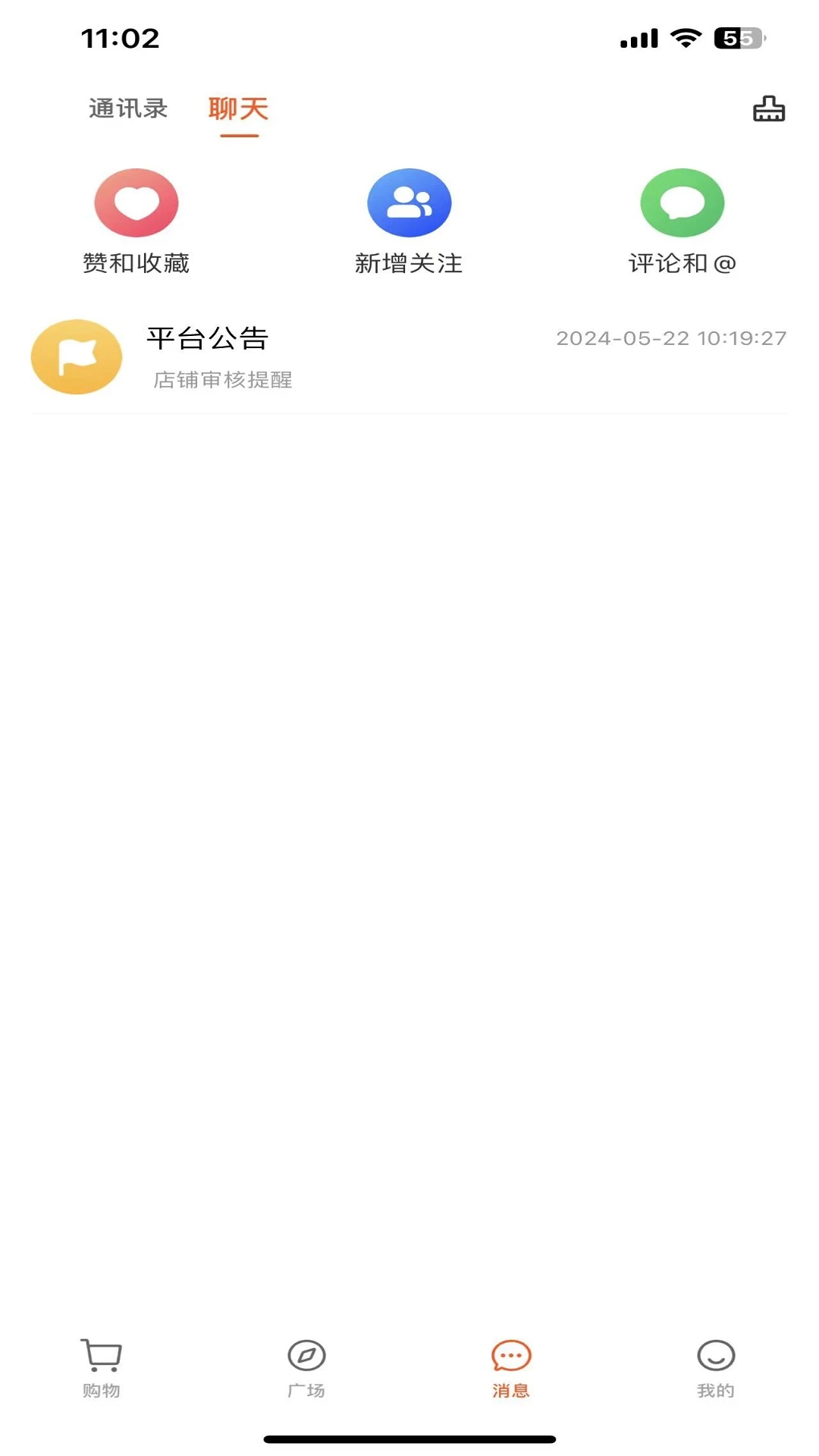Viewport: 819px width, 1456px height.
Task: Select the 聊天 tab
Action: click(x=237, y=108)
